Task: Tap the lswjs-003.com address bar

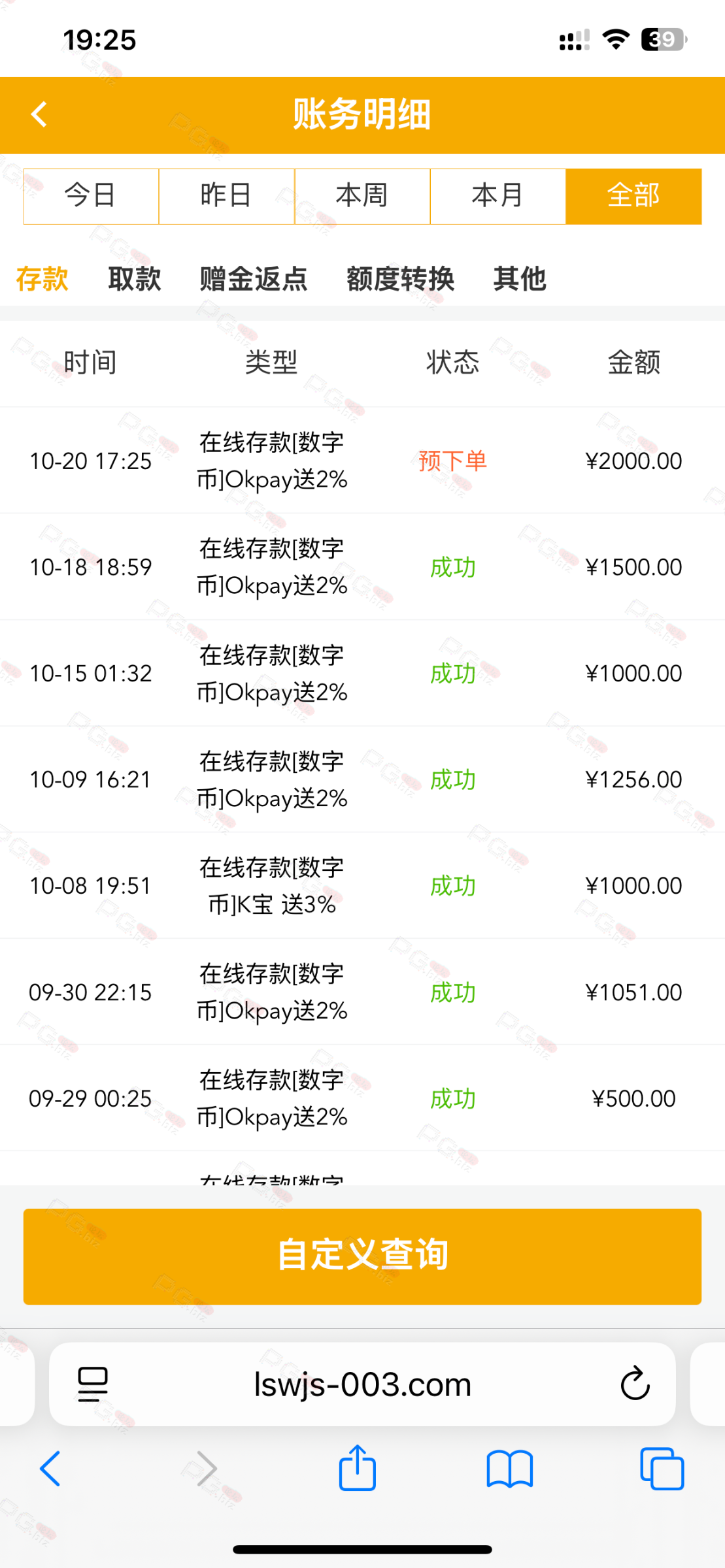Action: tap(362, 1384)
